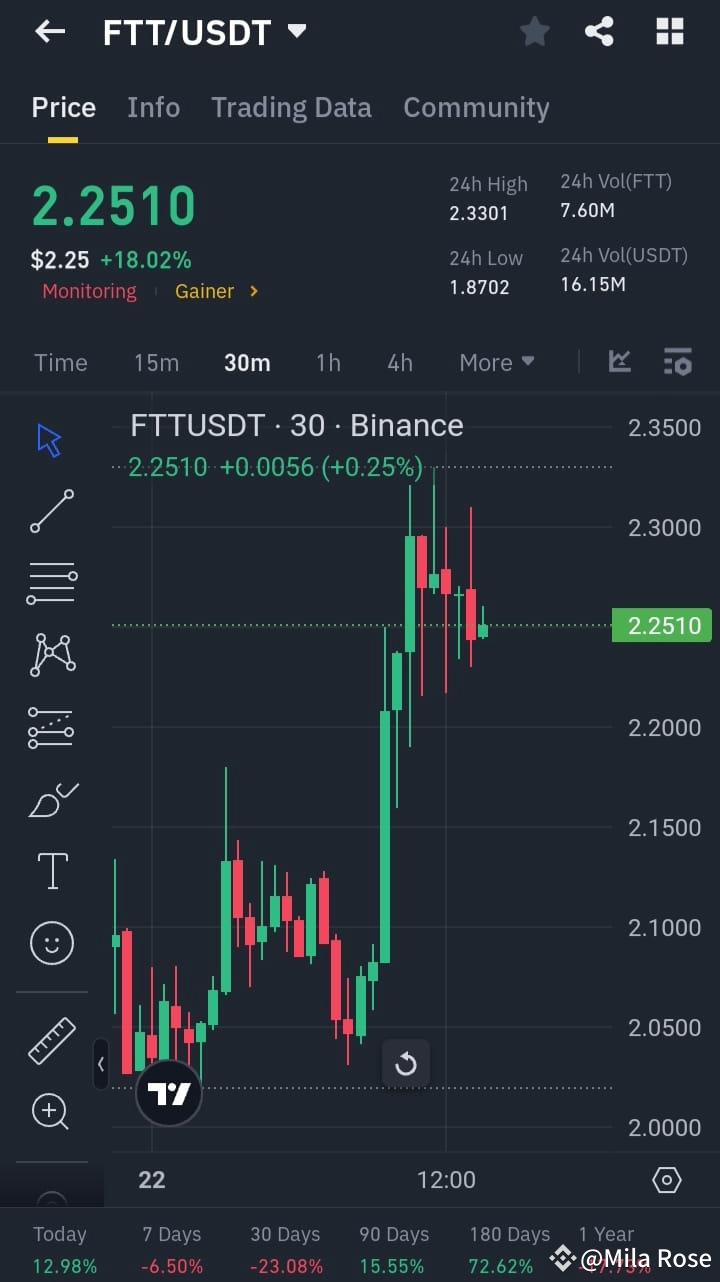Screen dimensions: 720x1282
Task: Open chart indicators panel
Action: pyautogui.click(x=619, y=362)
